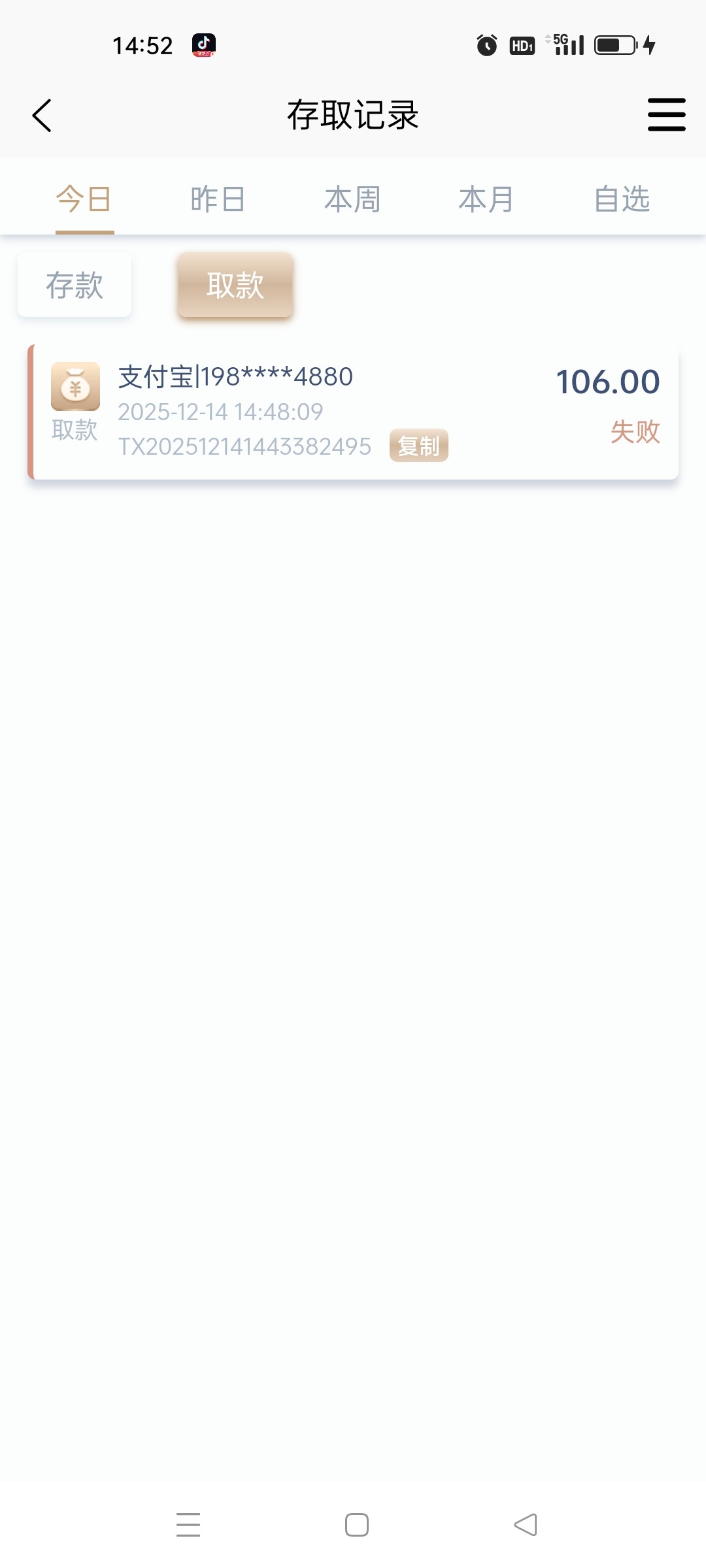This screenshot has height=1568, width=706.
Task: Tap 复制 to copy the transaction number
Action: coord(419,445)
